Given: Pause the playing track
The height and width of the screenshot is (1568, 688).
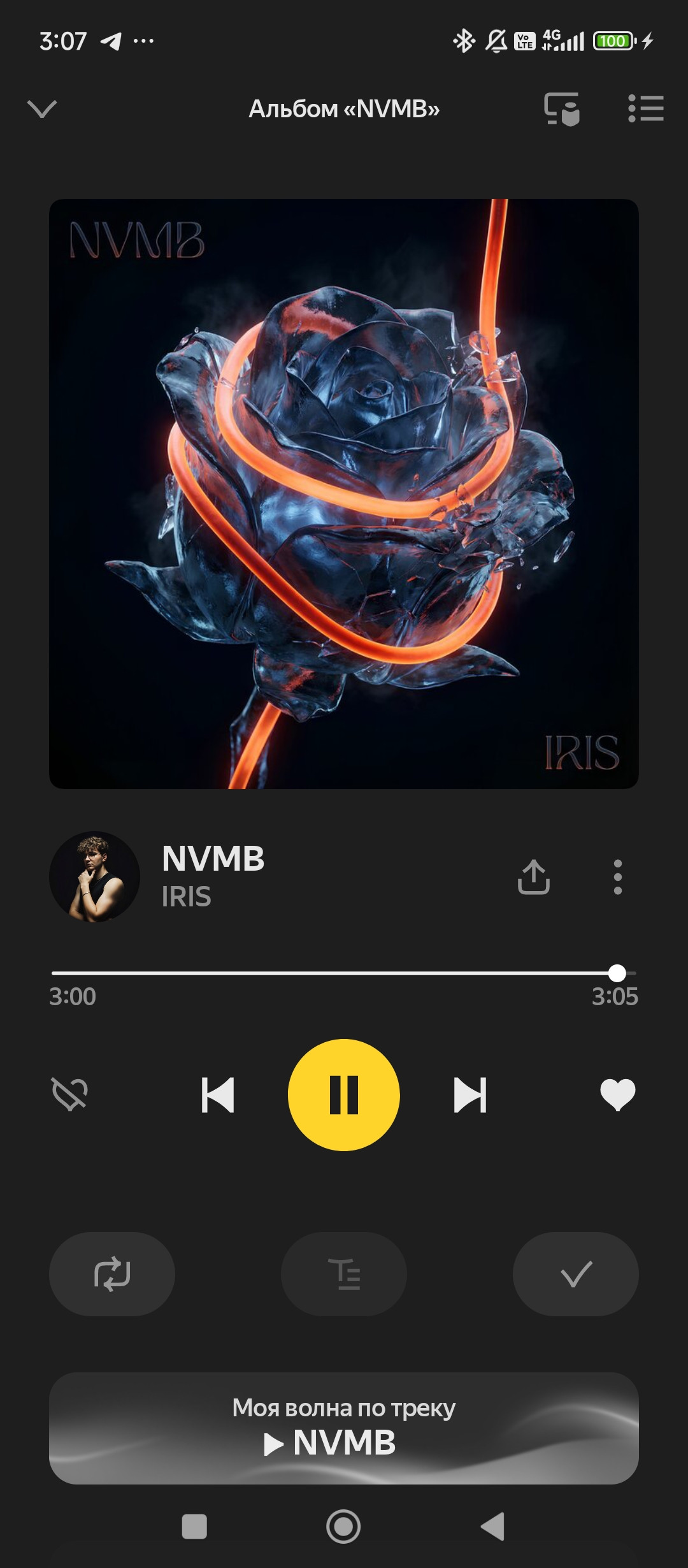Looking at the screenshot, I should click(344, 1095).
